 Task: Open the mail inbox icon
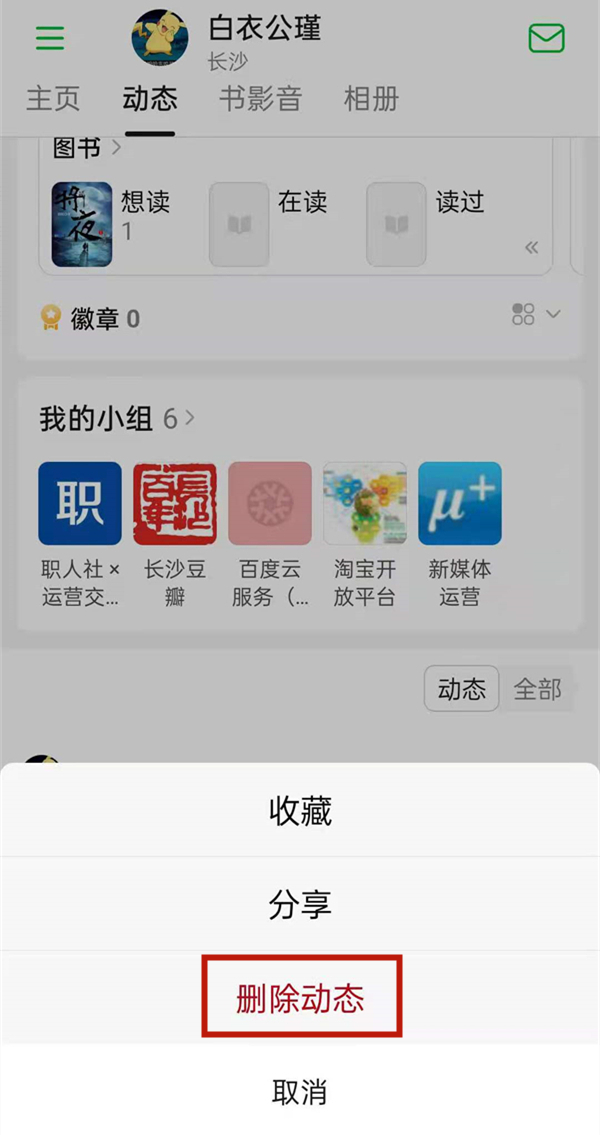[x=546, y=38]
